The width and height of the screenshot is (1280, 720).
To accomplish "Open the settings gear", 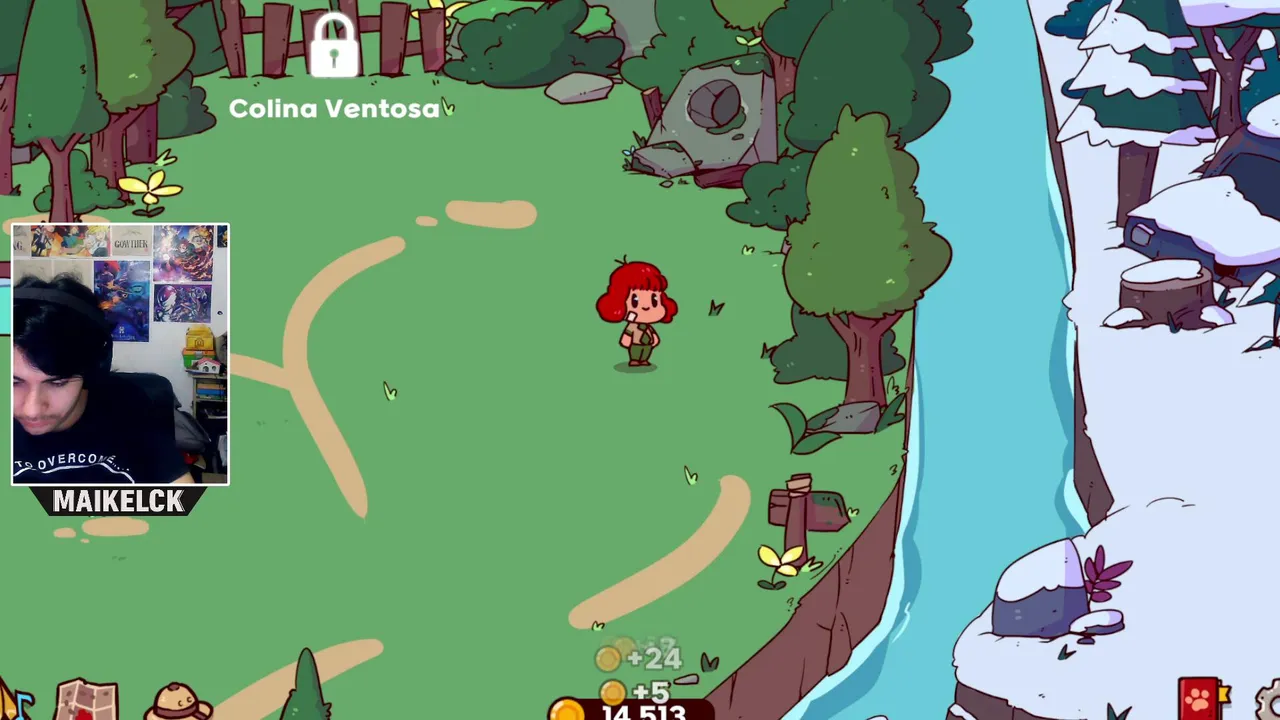I will click(1270, 701).
